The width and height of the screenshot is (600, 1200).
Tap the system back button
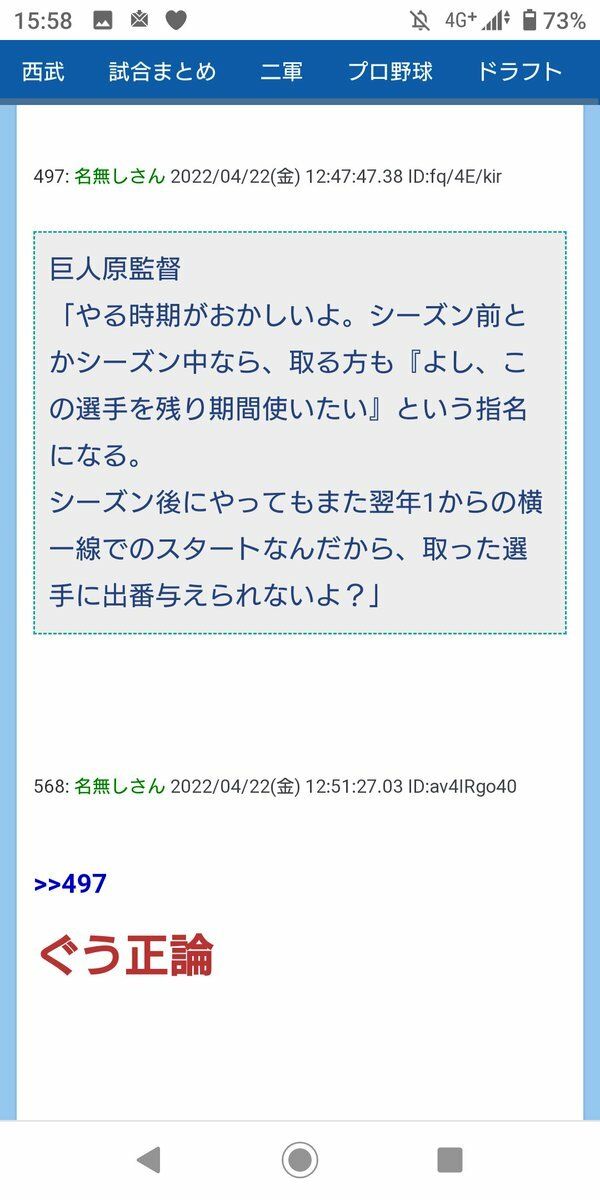[148, 1160]
